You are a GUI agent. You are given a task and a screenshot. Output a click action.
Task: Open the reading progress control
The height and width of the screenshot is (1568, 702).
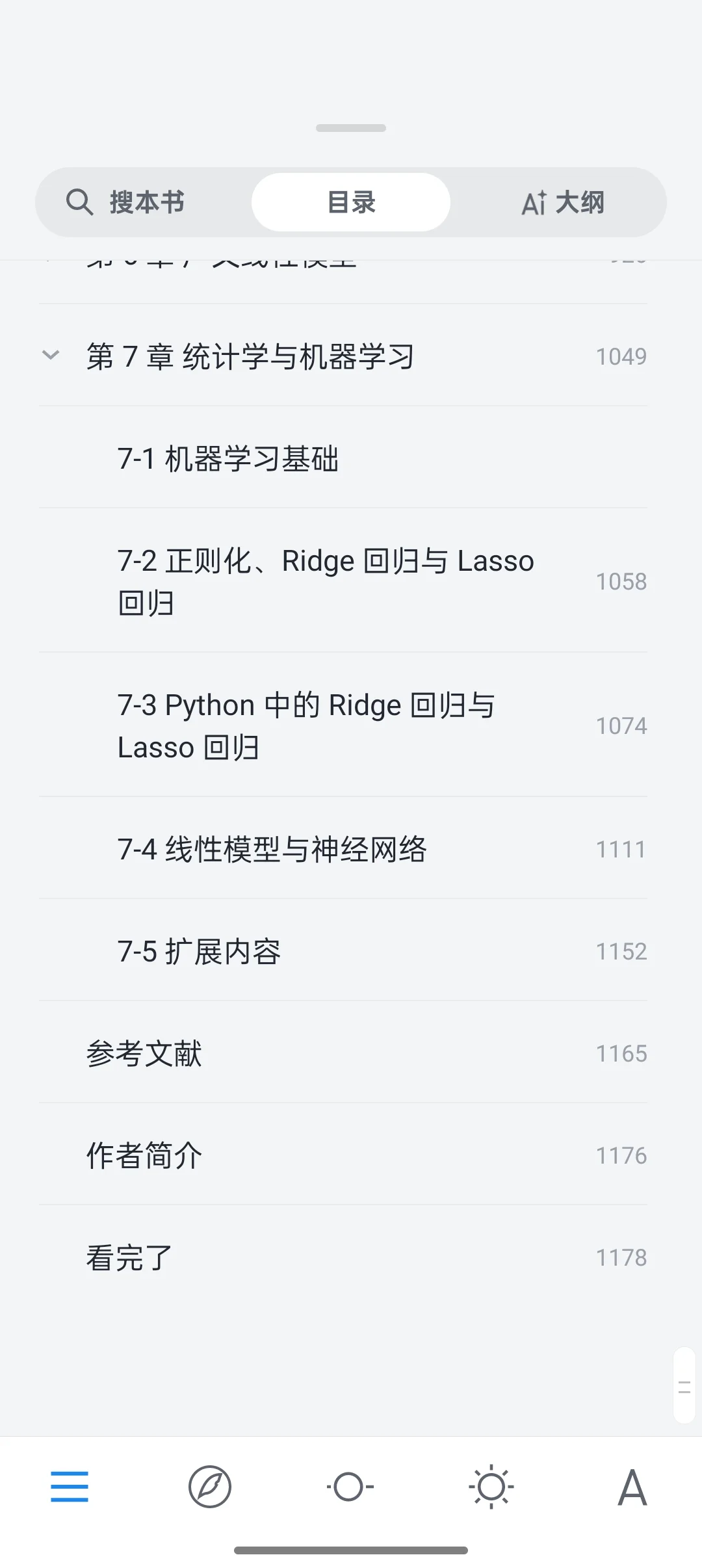(x=350, y=1487)
